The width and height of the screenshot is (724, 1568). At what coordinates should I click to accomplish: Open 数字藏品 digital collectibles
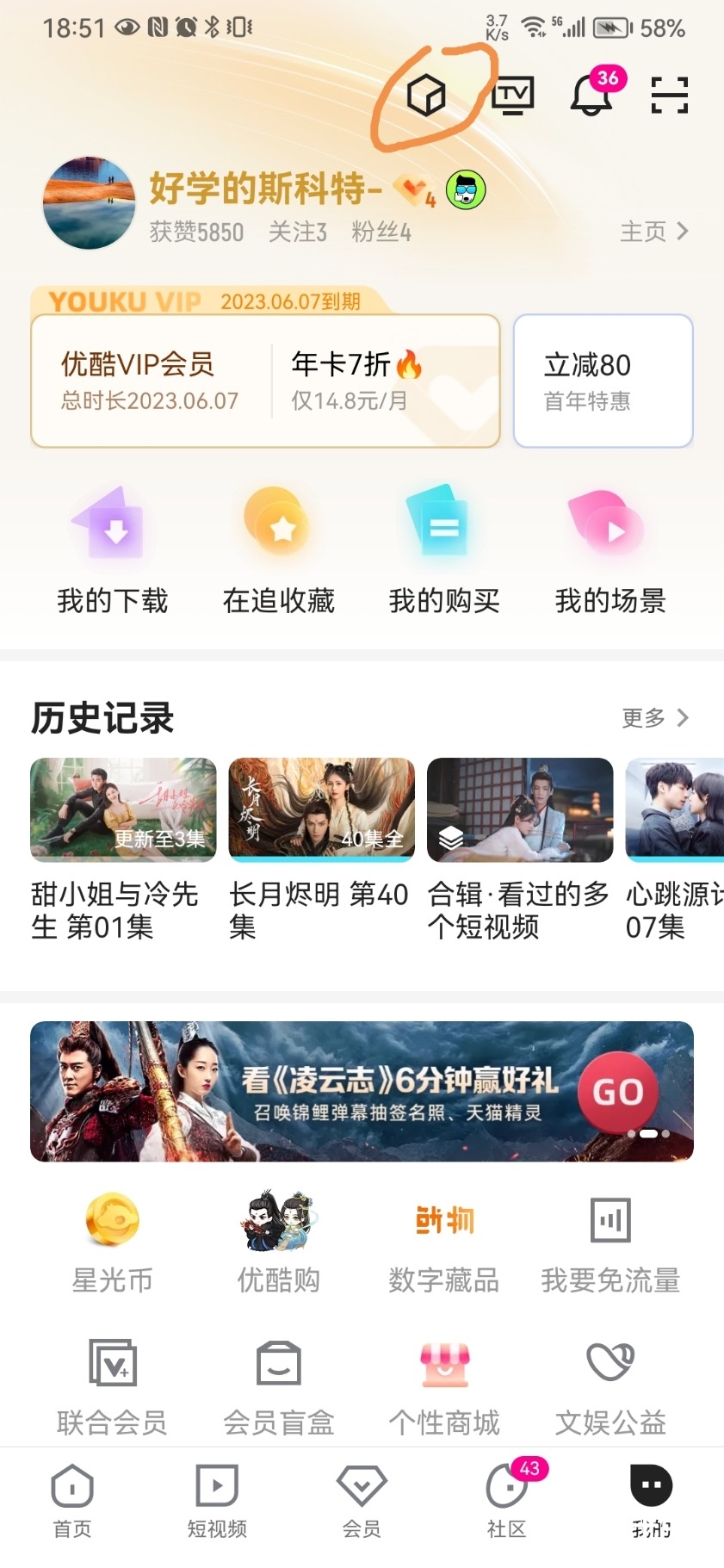point(443,1249)
